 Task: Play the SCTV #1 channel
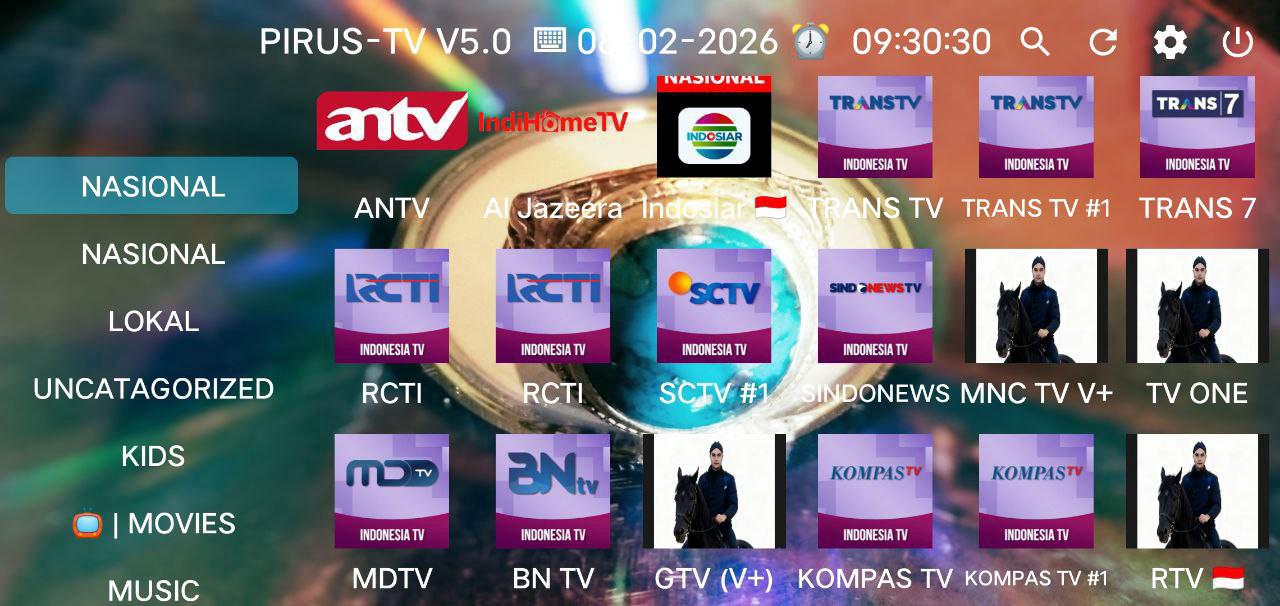tap(714, 306)
